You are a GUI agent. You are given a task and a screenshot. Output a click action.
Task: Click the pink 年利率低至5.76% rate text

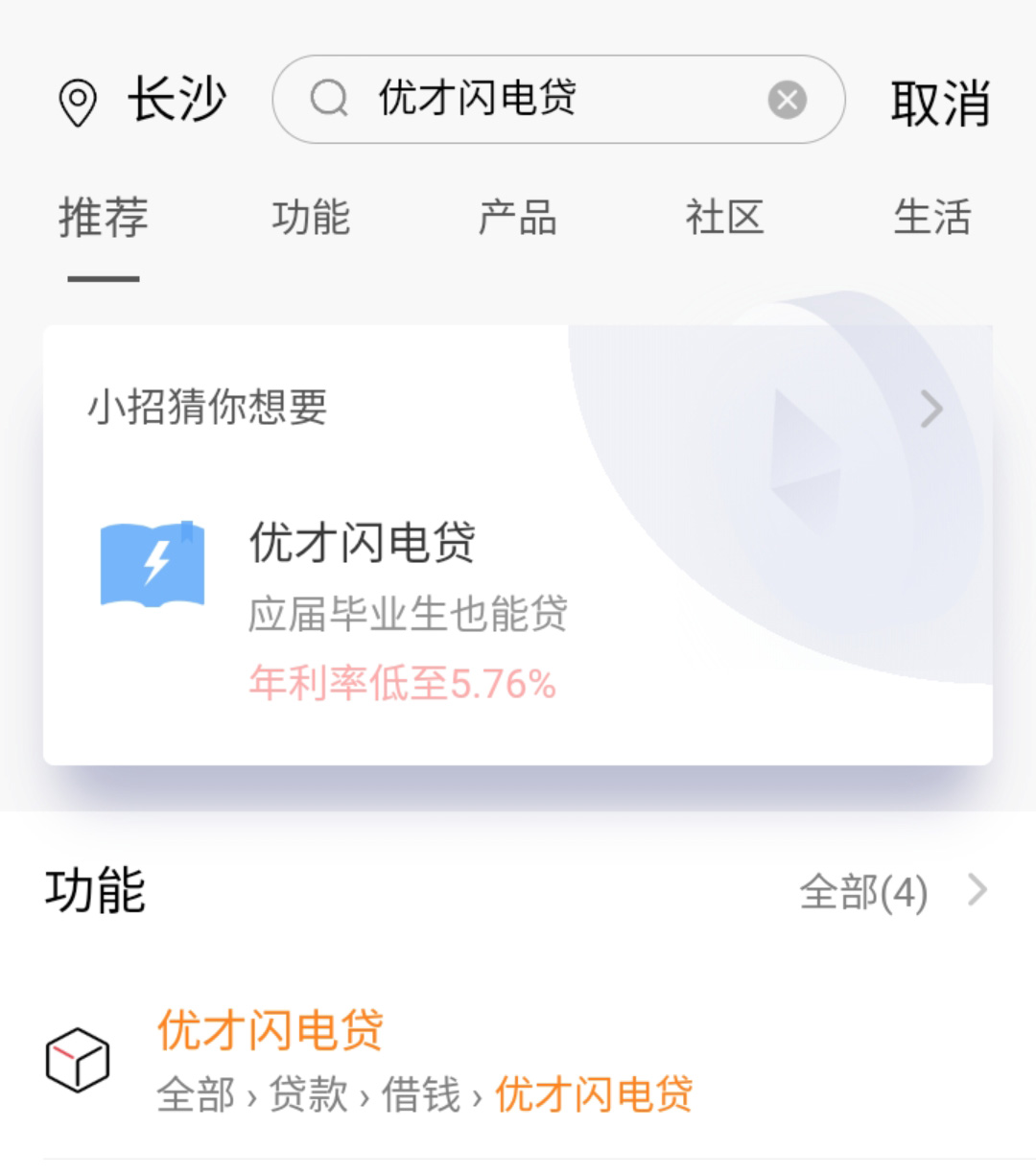tap(402, 683)
